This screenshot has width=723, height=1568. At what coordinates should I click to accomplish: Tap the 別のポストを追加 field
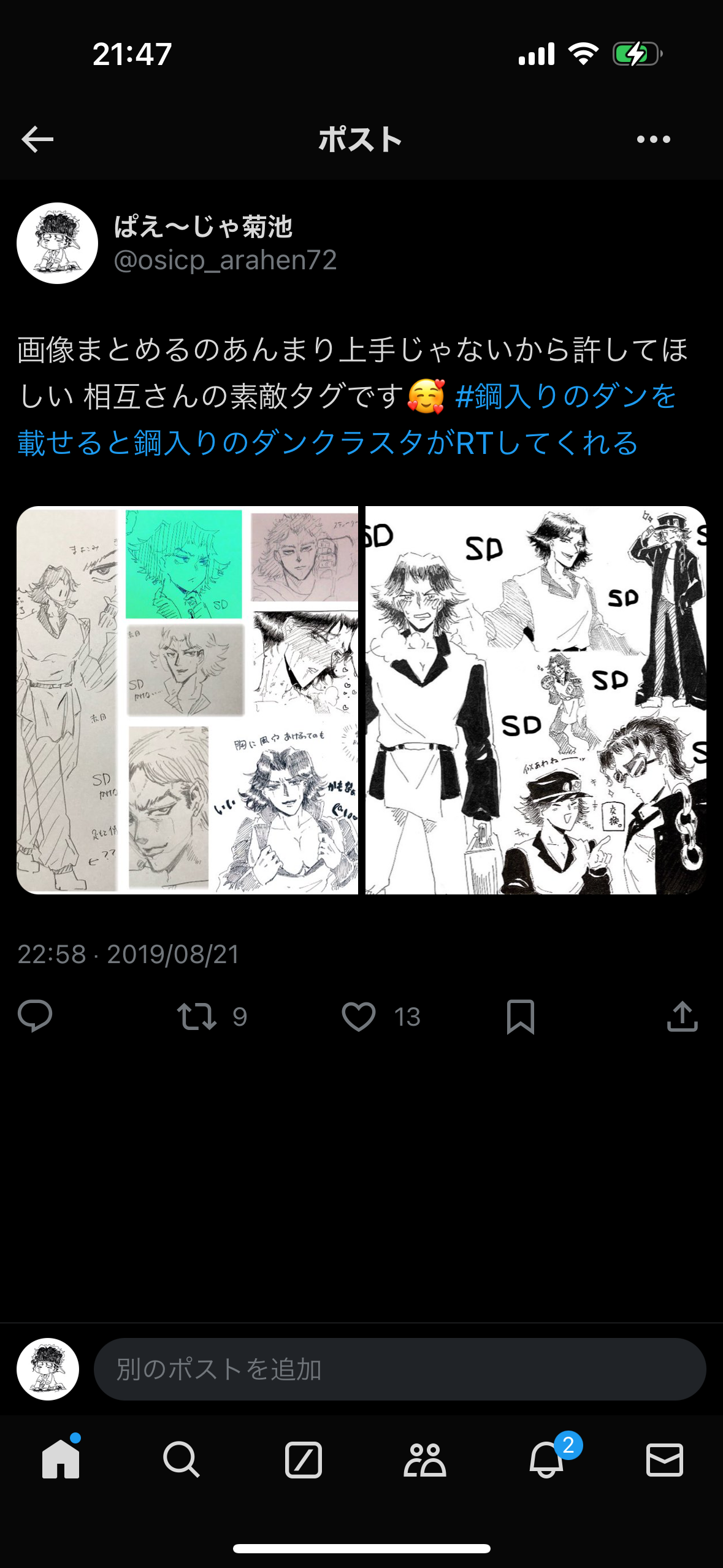(x=399, y=1369)
